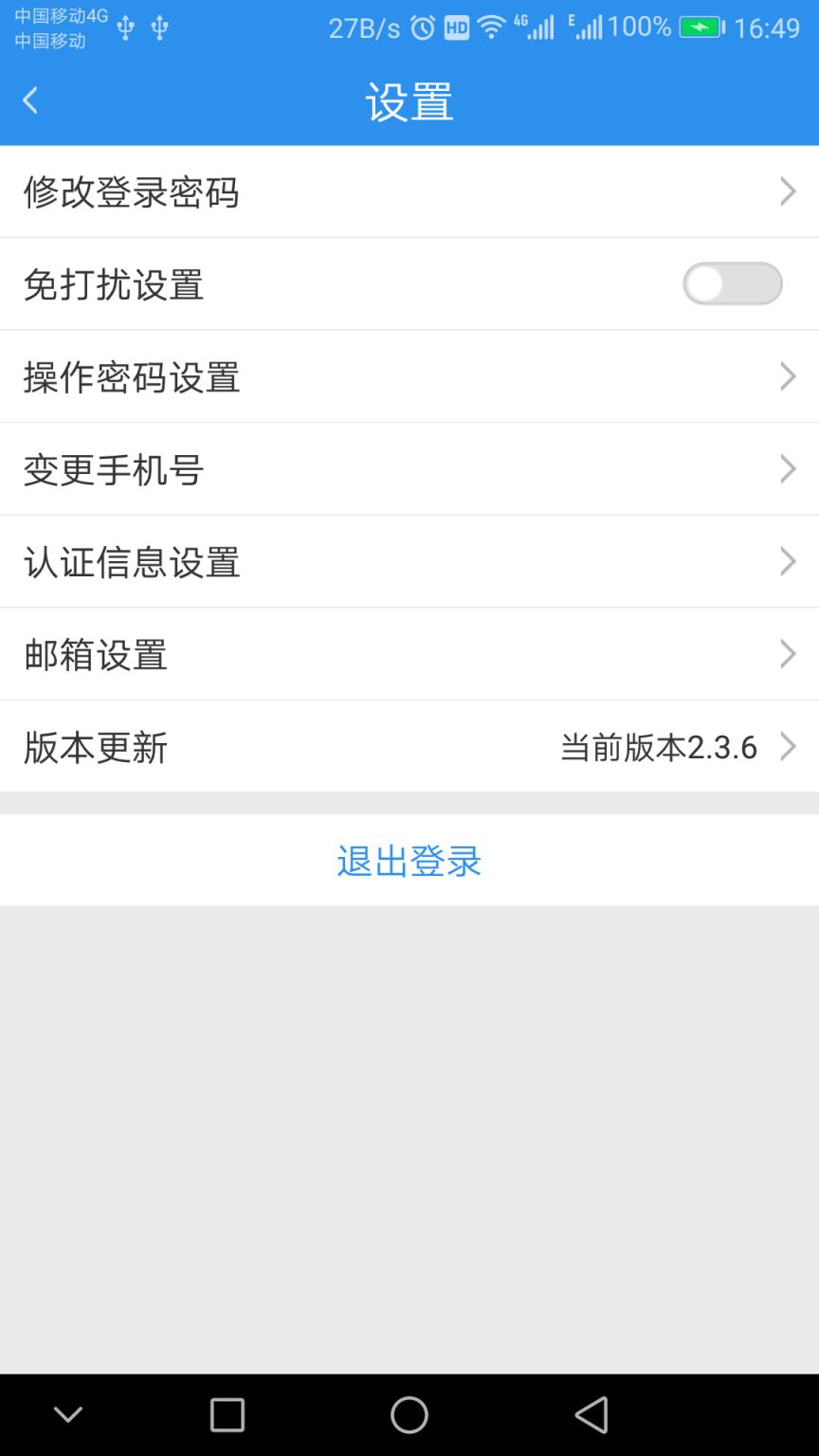Tap the 退出登录 logout button

(409, 861)
